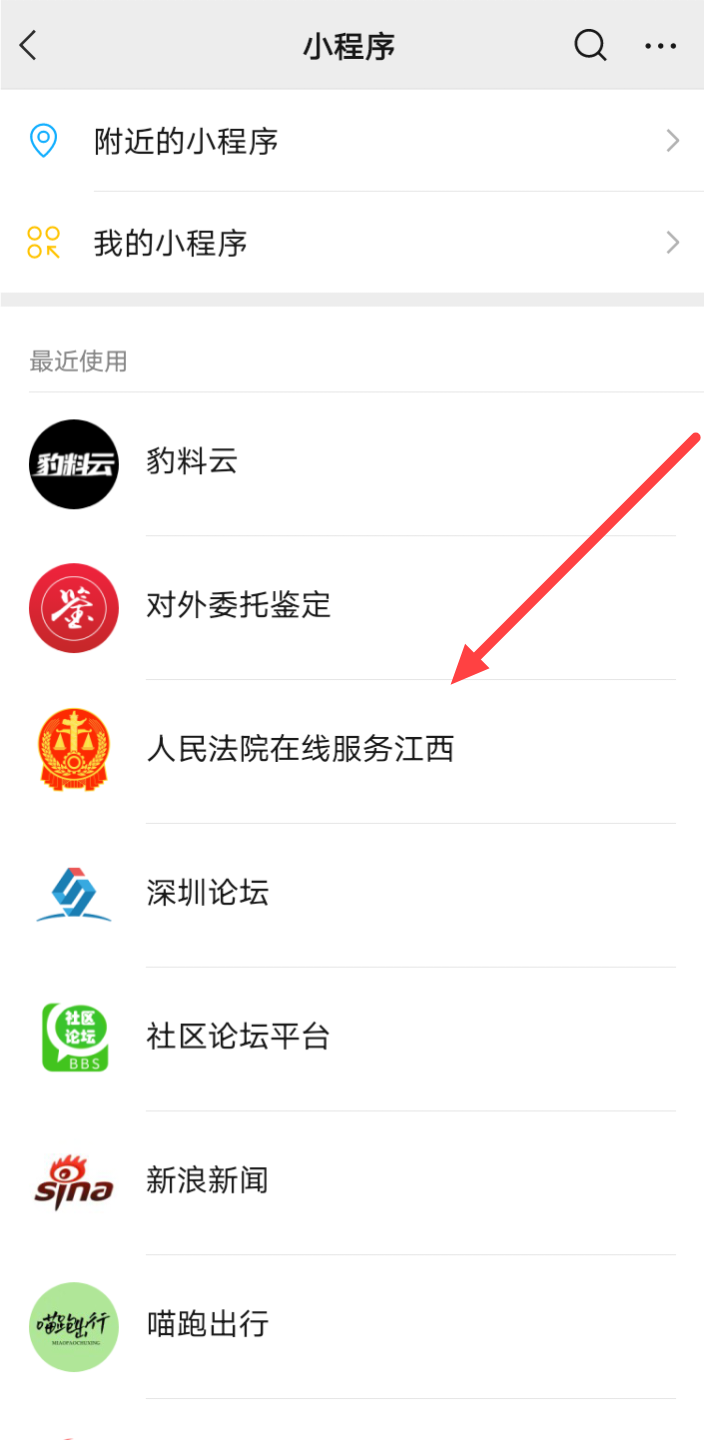Open 对外委托鉴定 mini program
Viewport: 704px width, 1440px height.
[x=238, y=606]
